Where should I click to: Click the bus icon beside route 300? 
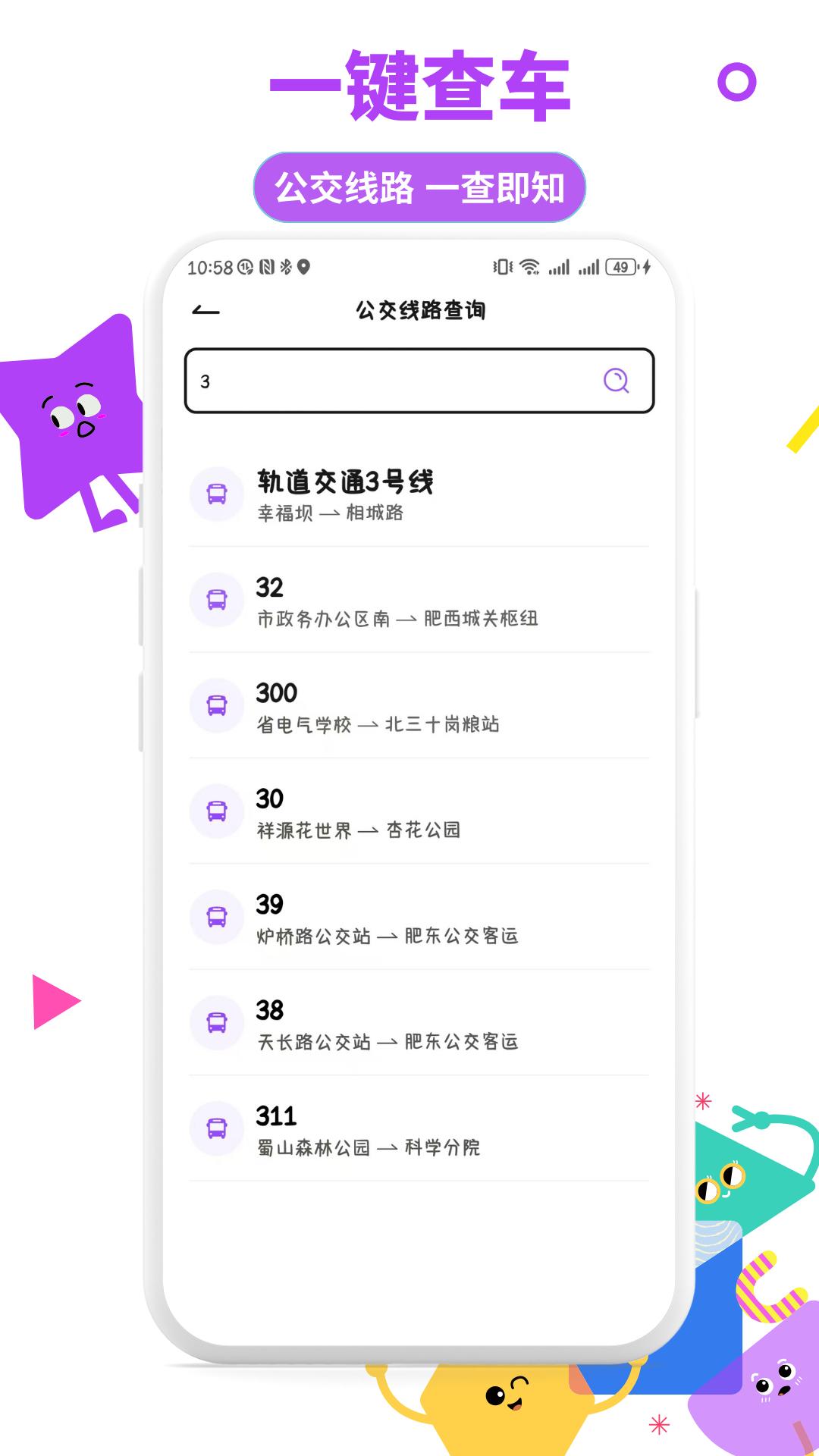click(x=218, y=706)
